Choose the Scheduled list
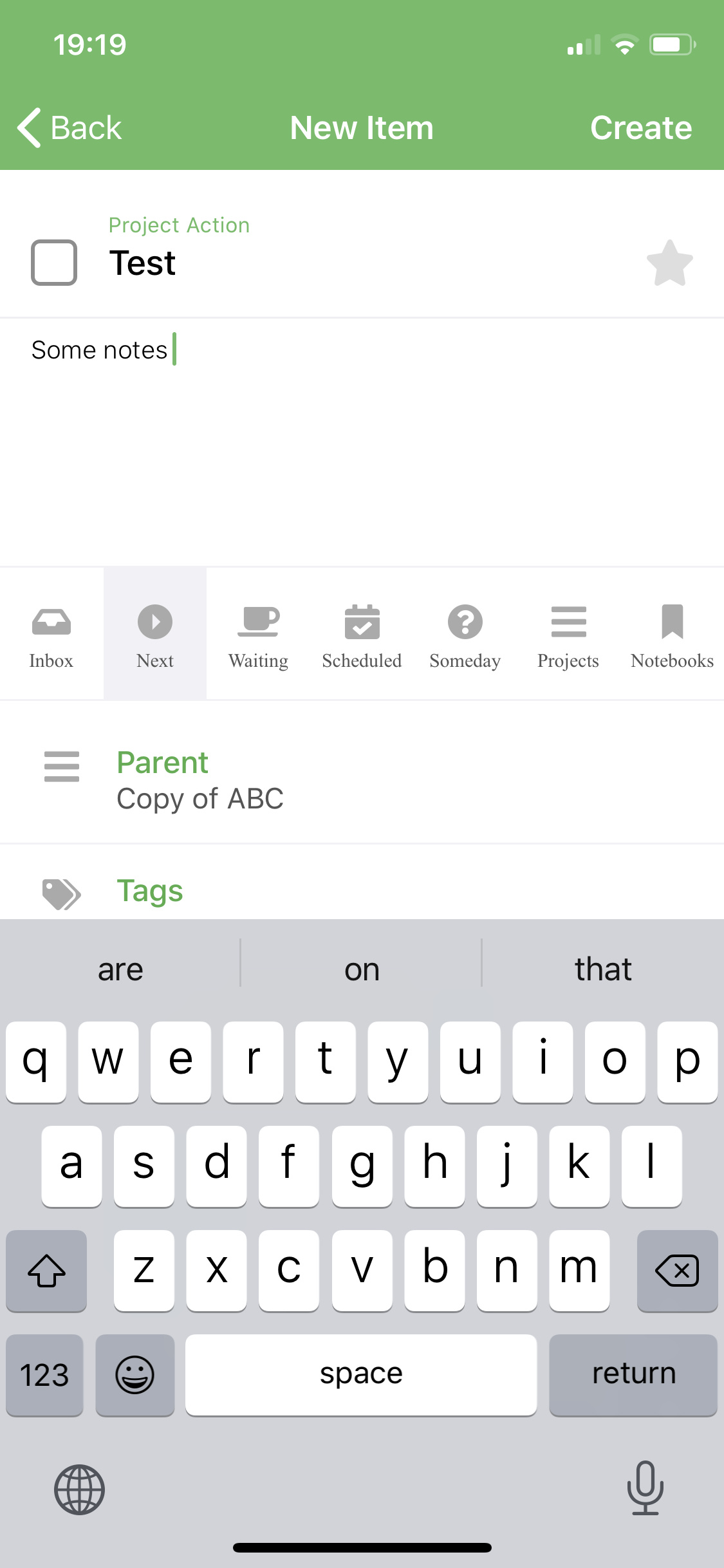Screen dimensions: 724x1568 [362, 635]
